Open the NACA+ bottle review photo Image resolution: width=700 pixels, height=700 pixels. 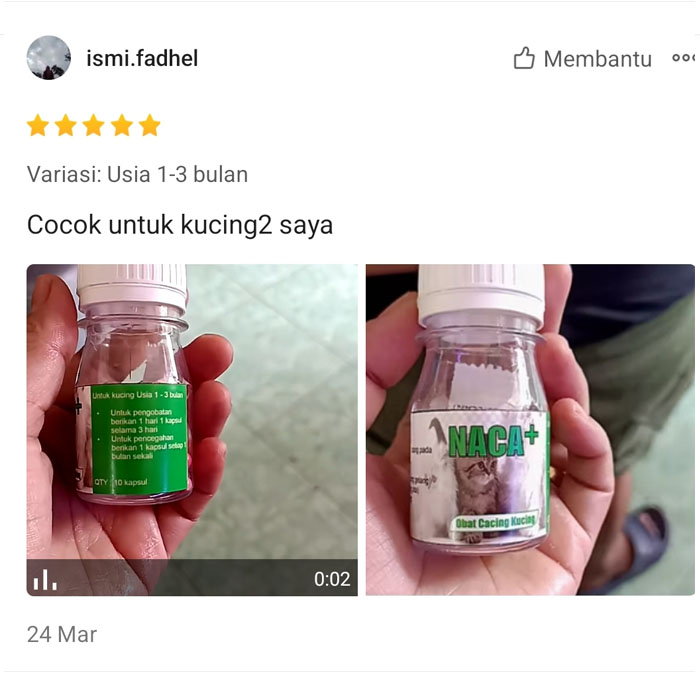(x=530, y=430)
